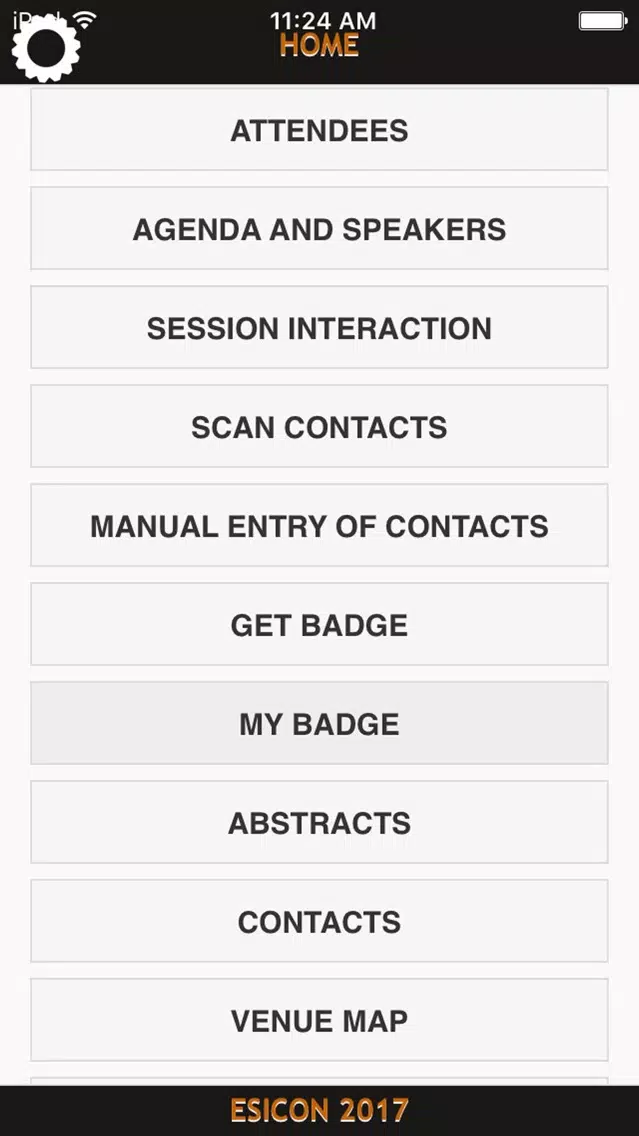Open the Contacts page
Viewport: 639px width, 1136px height.
[x=319, y=922]
